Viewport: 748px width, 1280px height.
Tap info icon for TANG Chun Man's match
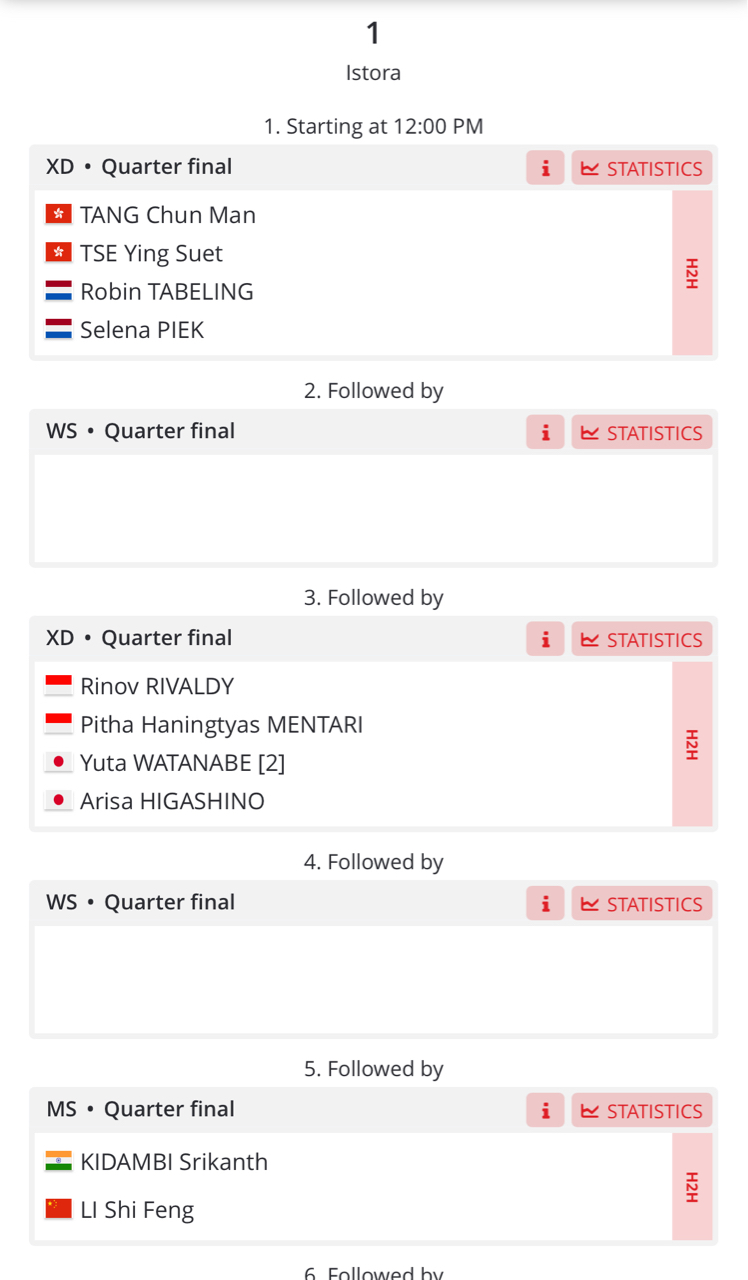point(545,168)
